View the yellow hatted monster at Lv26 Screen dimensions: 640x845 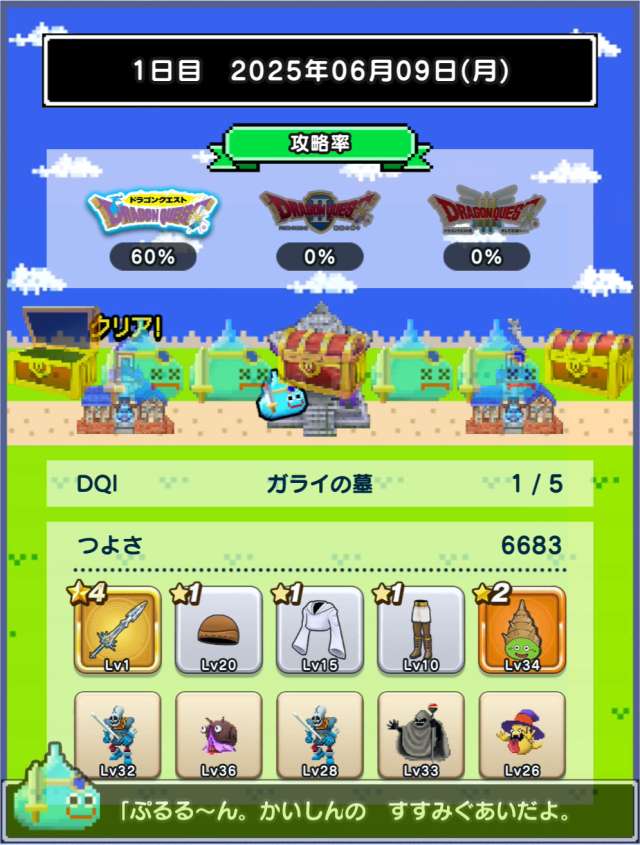(x=521, y=737)
